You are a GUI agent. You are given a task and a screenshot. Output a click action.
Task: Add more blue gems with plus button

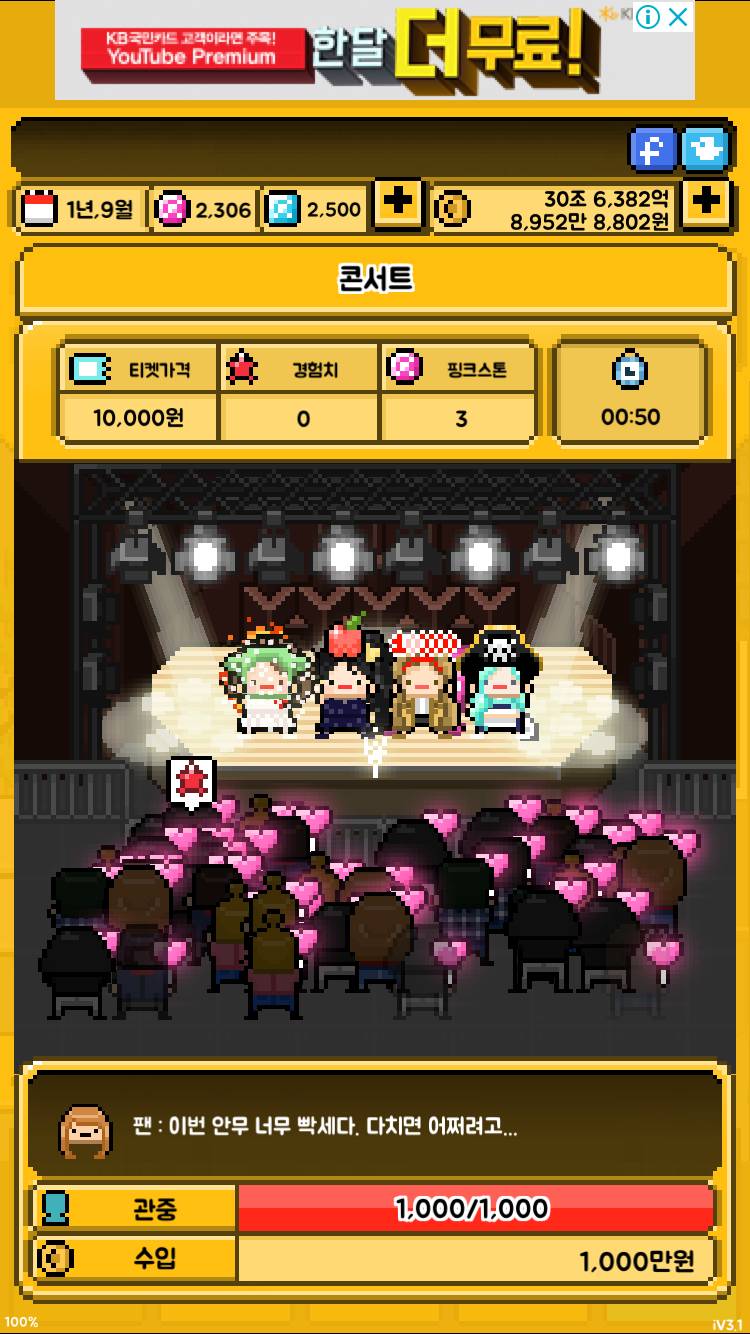pyautogui.click(x=397, y=205)
